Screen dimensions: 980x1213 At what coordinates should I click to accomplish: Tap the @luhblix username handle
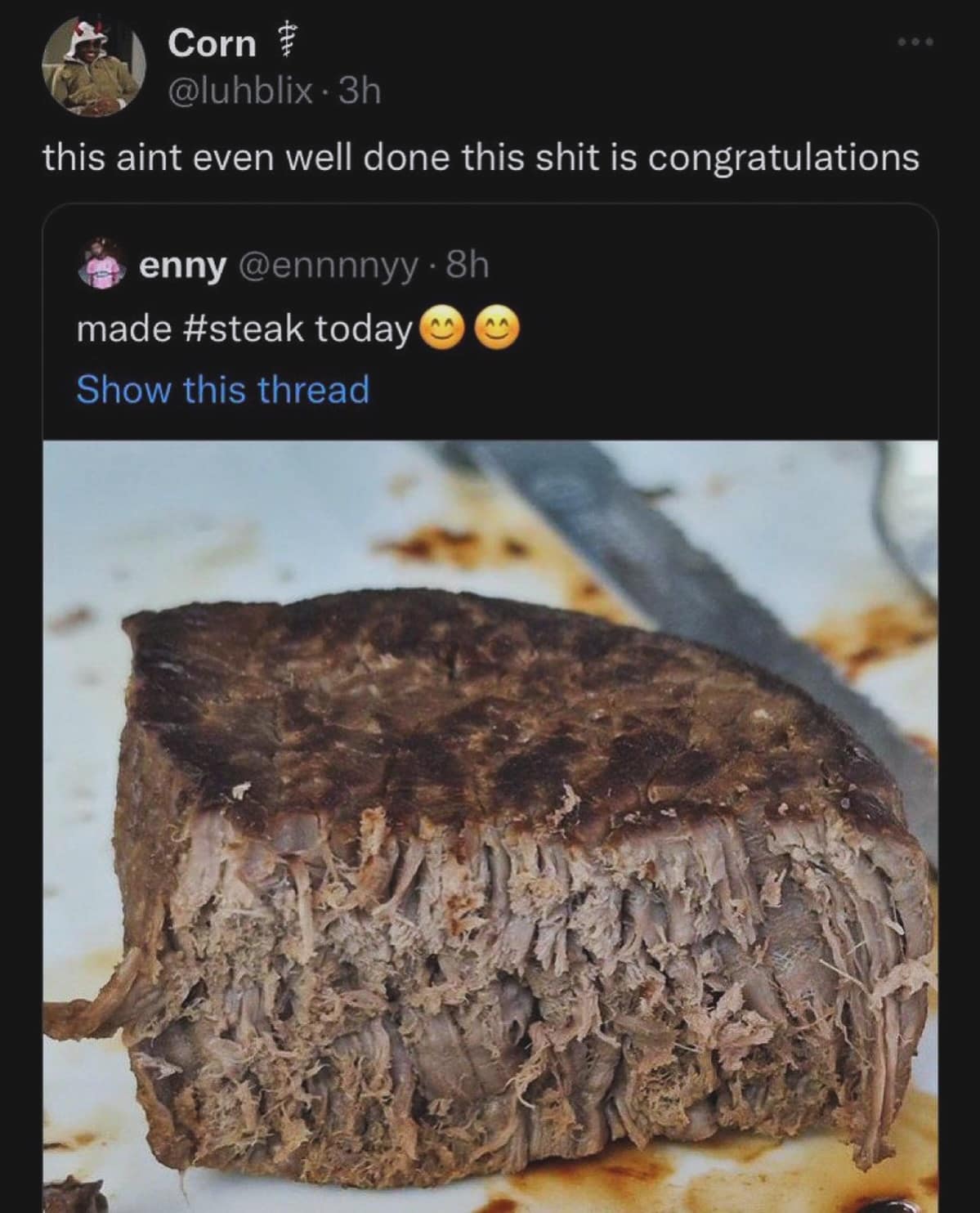click(x=239, y=91)
